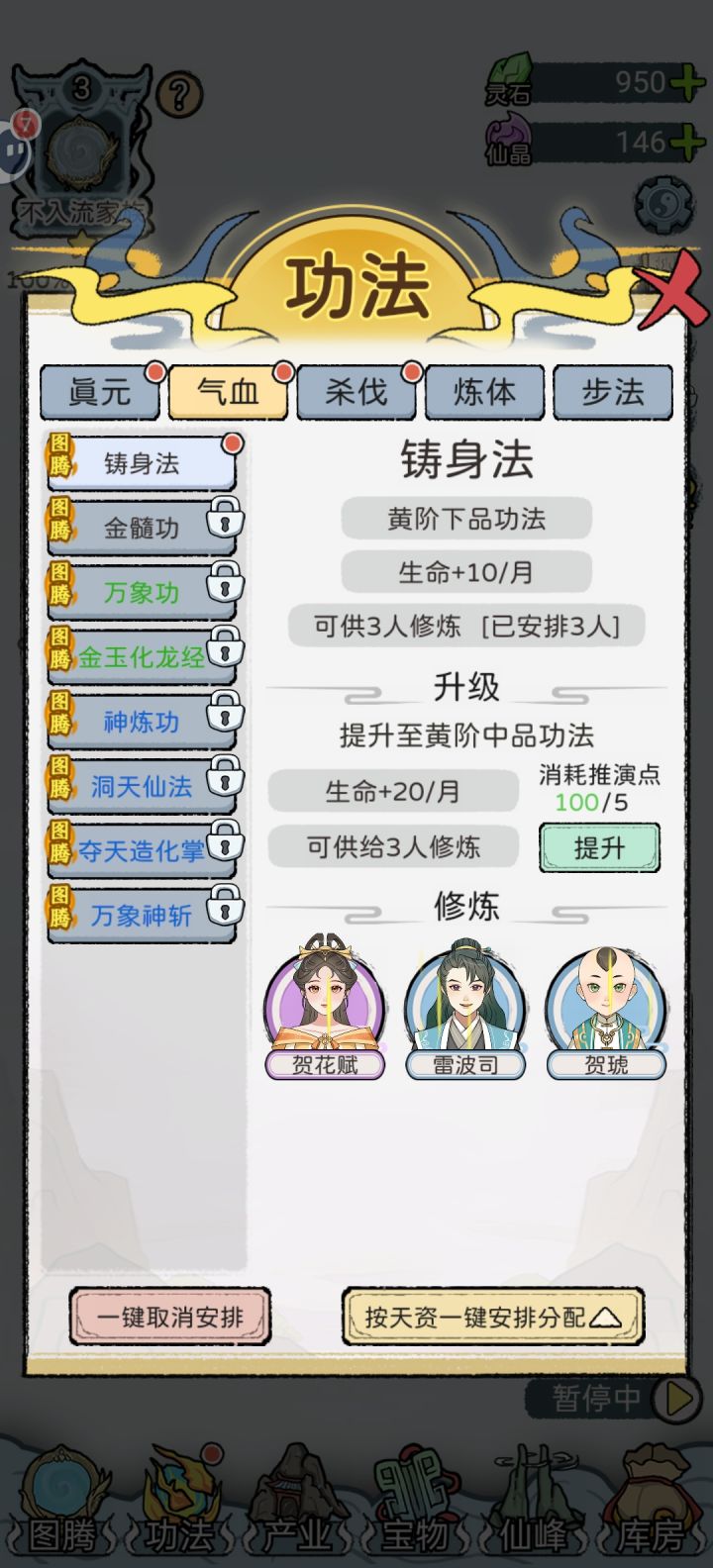Open the yin-yang settings gear icon
This screenshot has width=713, height=1568.
point(665,206)
